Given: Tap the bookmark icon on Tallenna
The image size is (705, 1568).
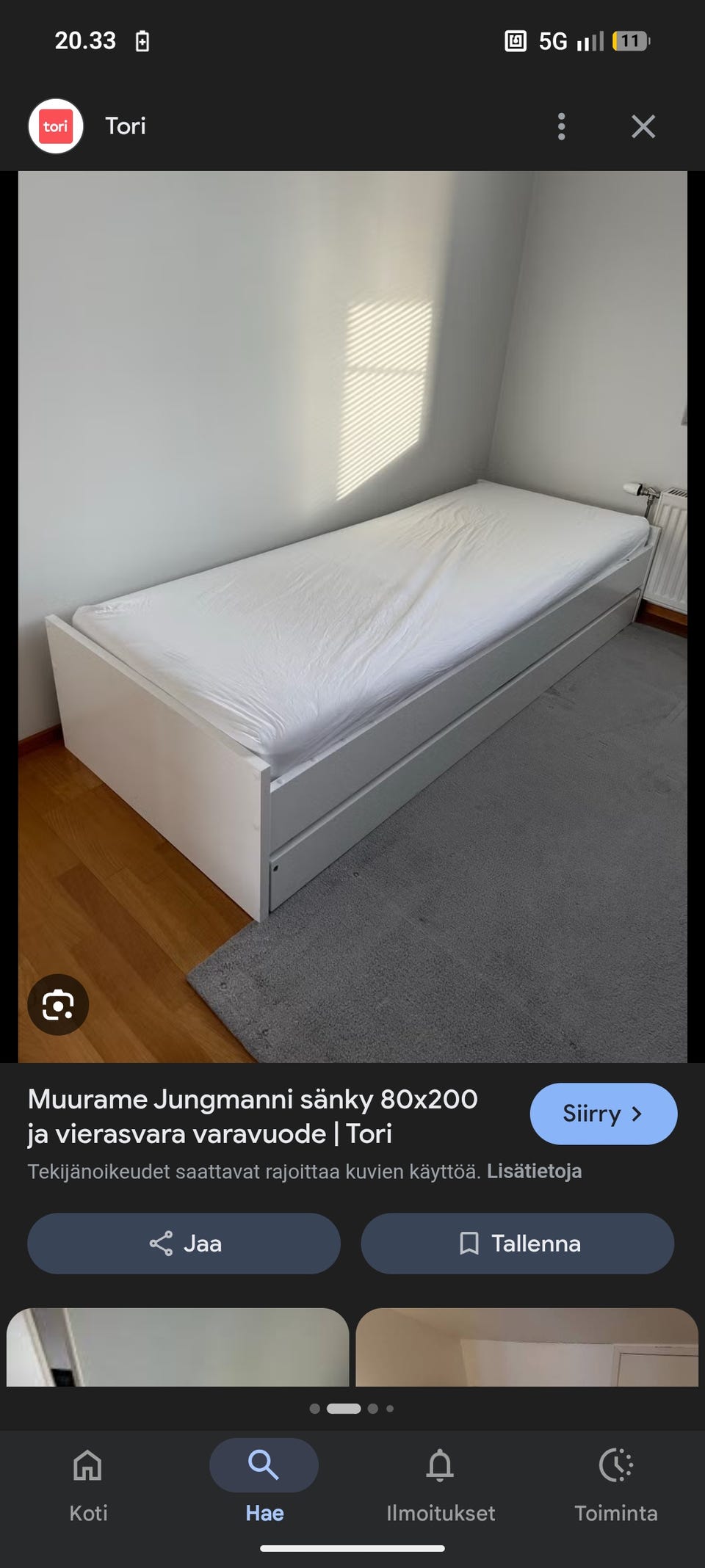Looking at the screenshot, I should (468, 1243).
